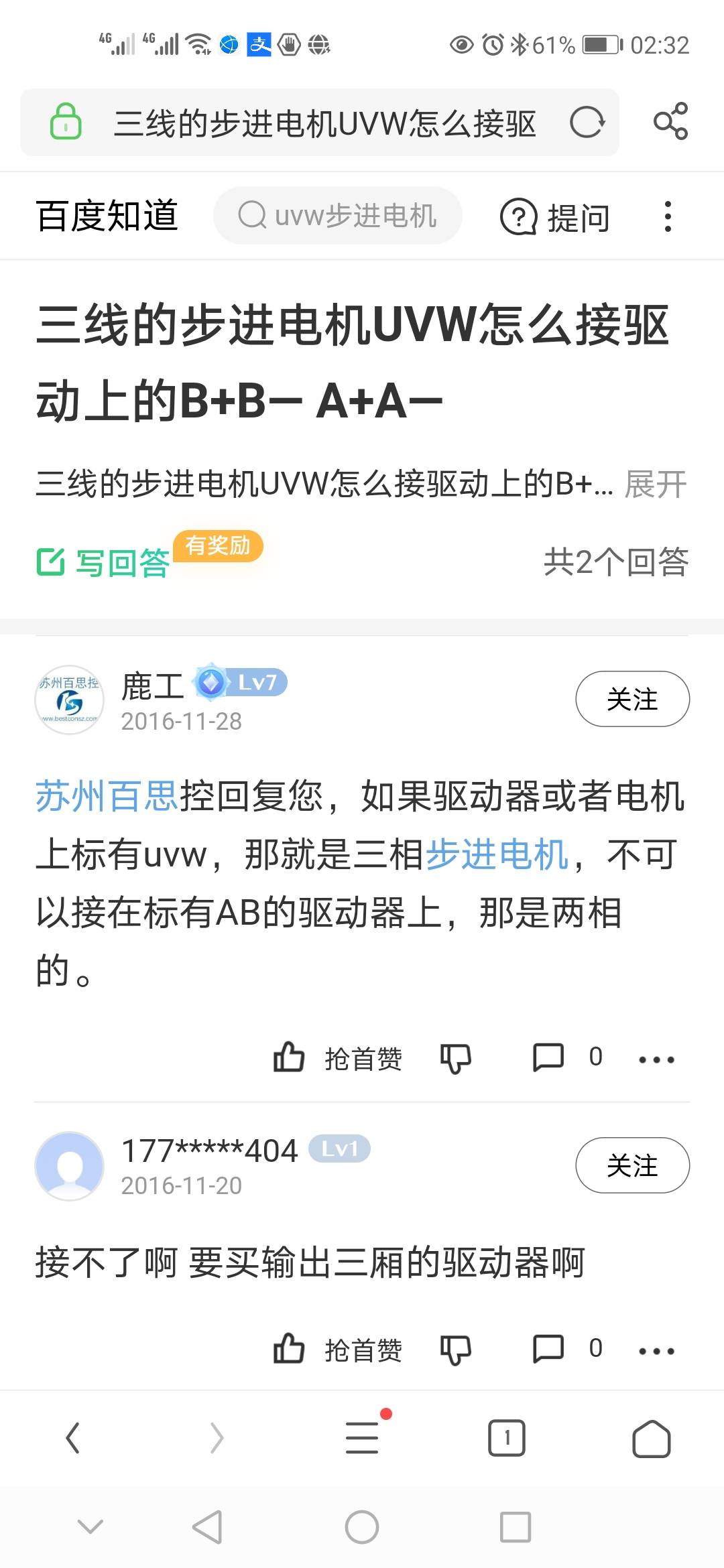Screen dimensions: 724x1568
Task: Follow user 鹿工 with 关注
Action: 632,699
